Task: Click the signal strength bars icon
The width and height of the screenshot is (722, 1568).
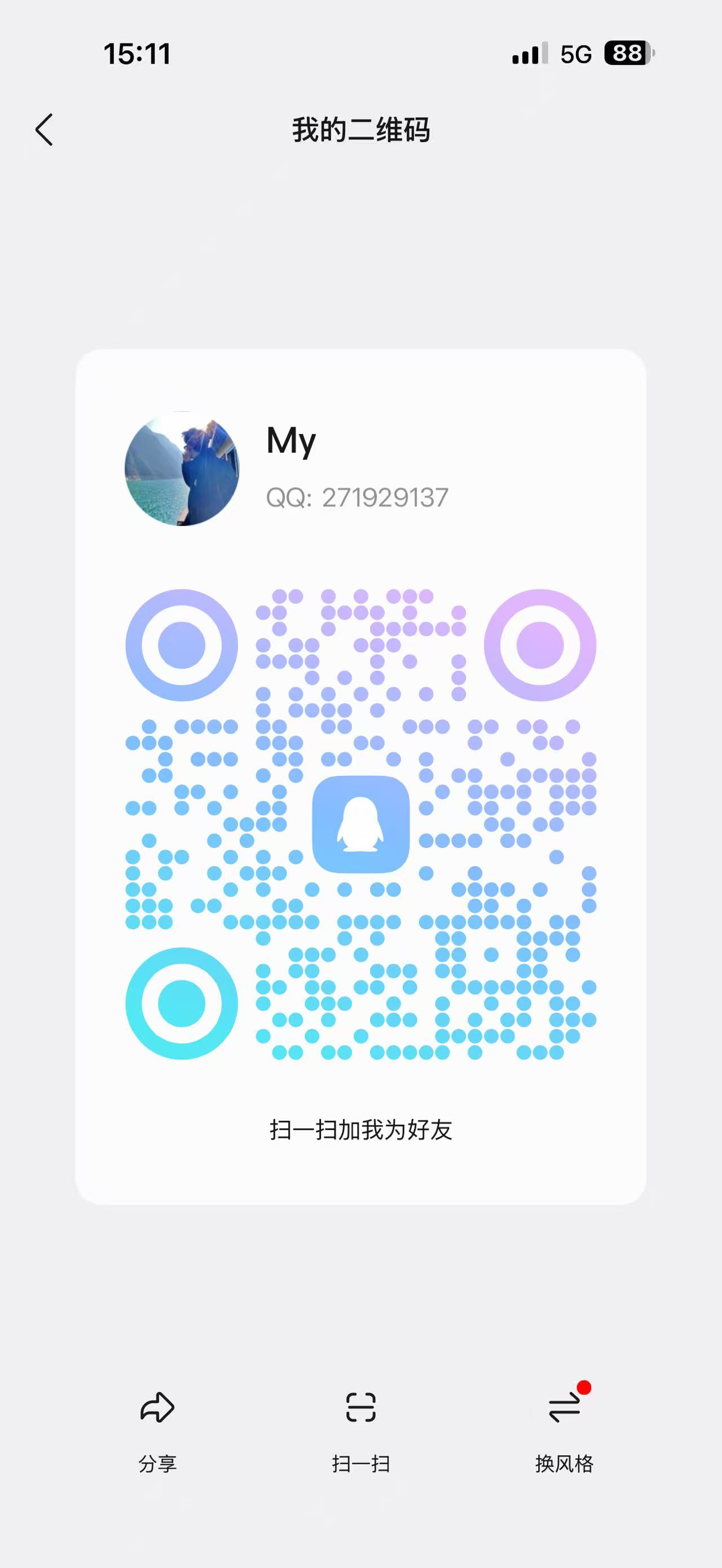Action: coord(529,55)
